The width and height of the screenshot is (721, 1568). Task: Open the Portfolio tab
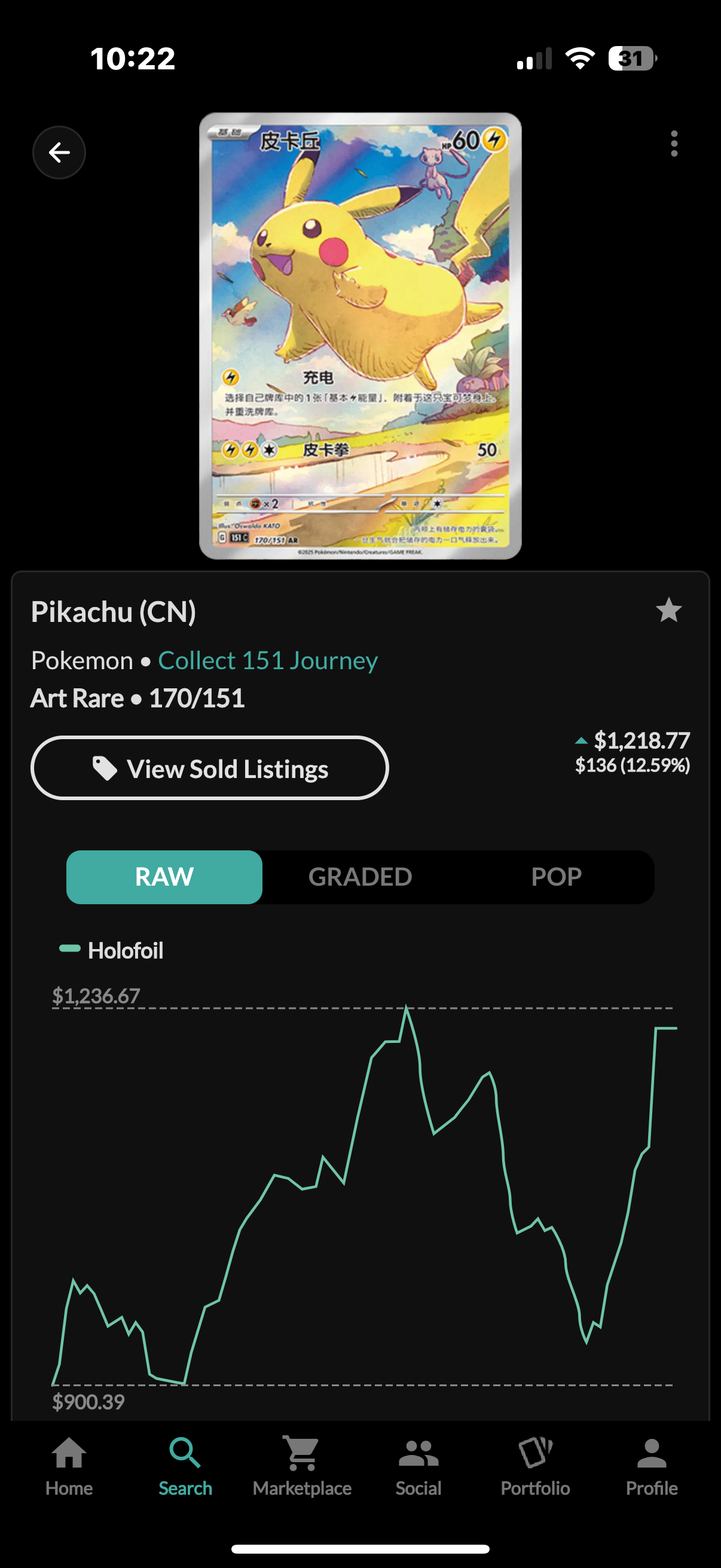pos(536,1466)
